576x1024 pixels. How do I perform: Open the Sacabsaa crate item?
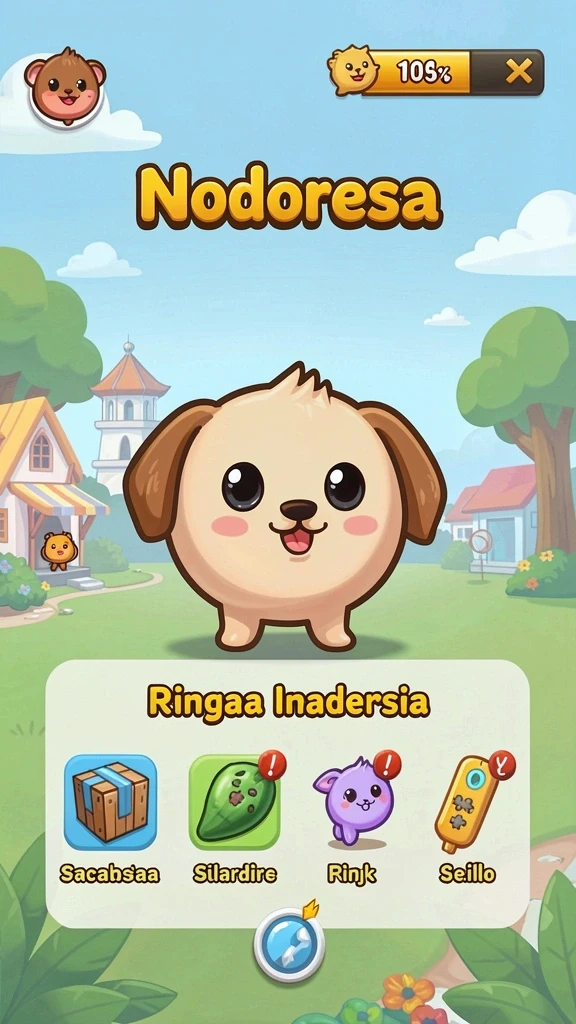point(110,803)
